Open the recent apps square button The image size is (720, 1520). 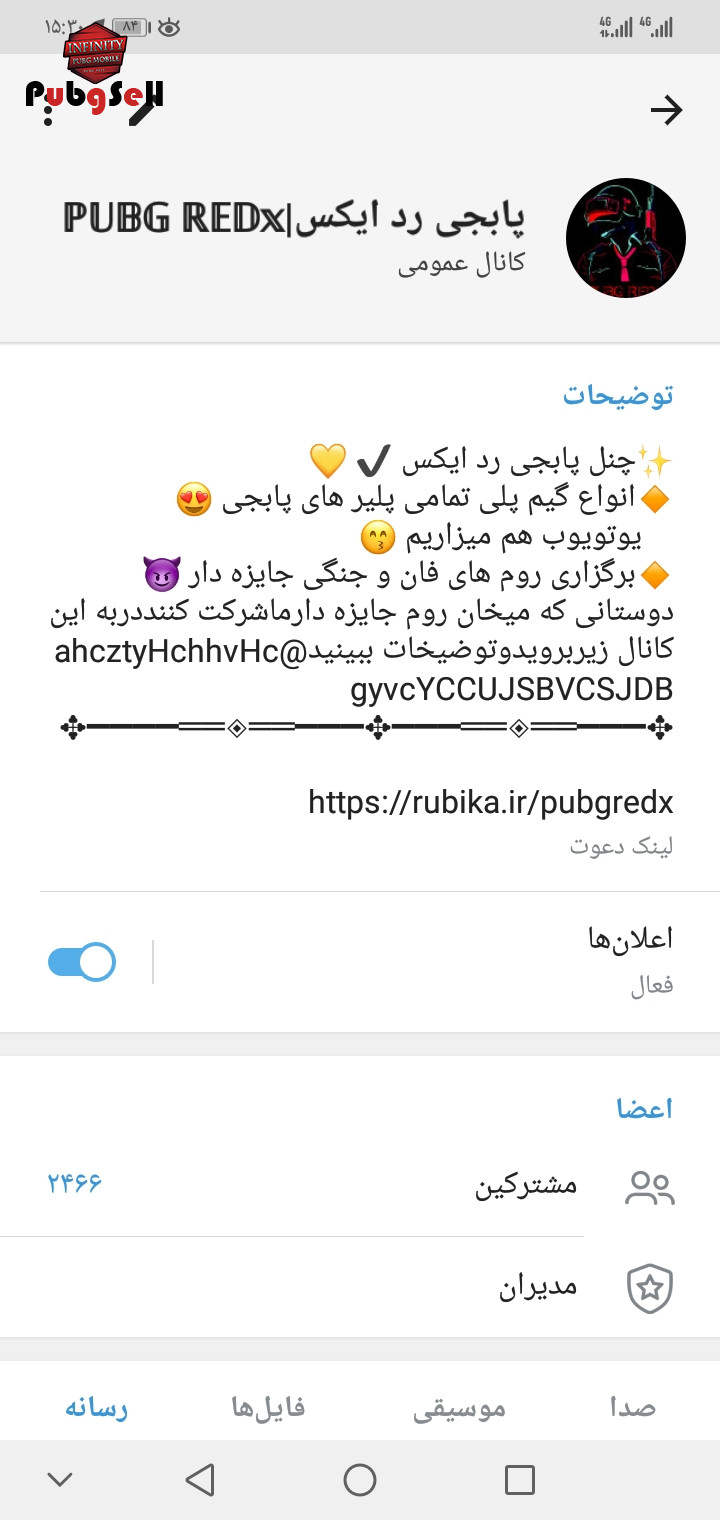[520, 1480]
